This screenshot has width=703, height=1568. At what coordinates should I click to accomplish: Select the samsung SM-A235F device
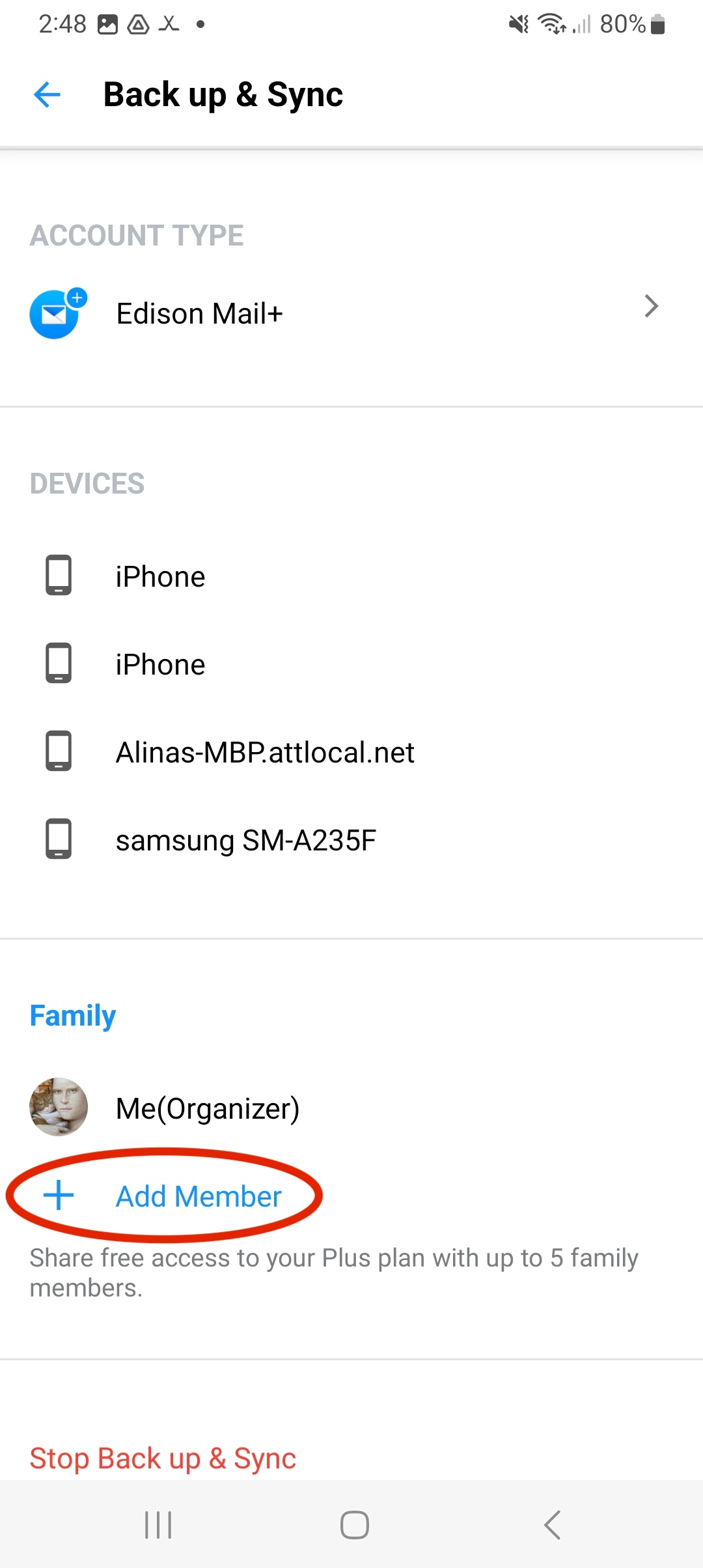[x=351, y=840]
